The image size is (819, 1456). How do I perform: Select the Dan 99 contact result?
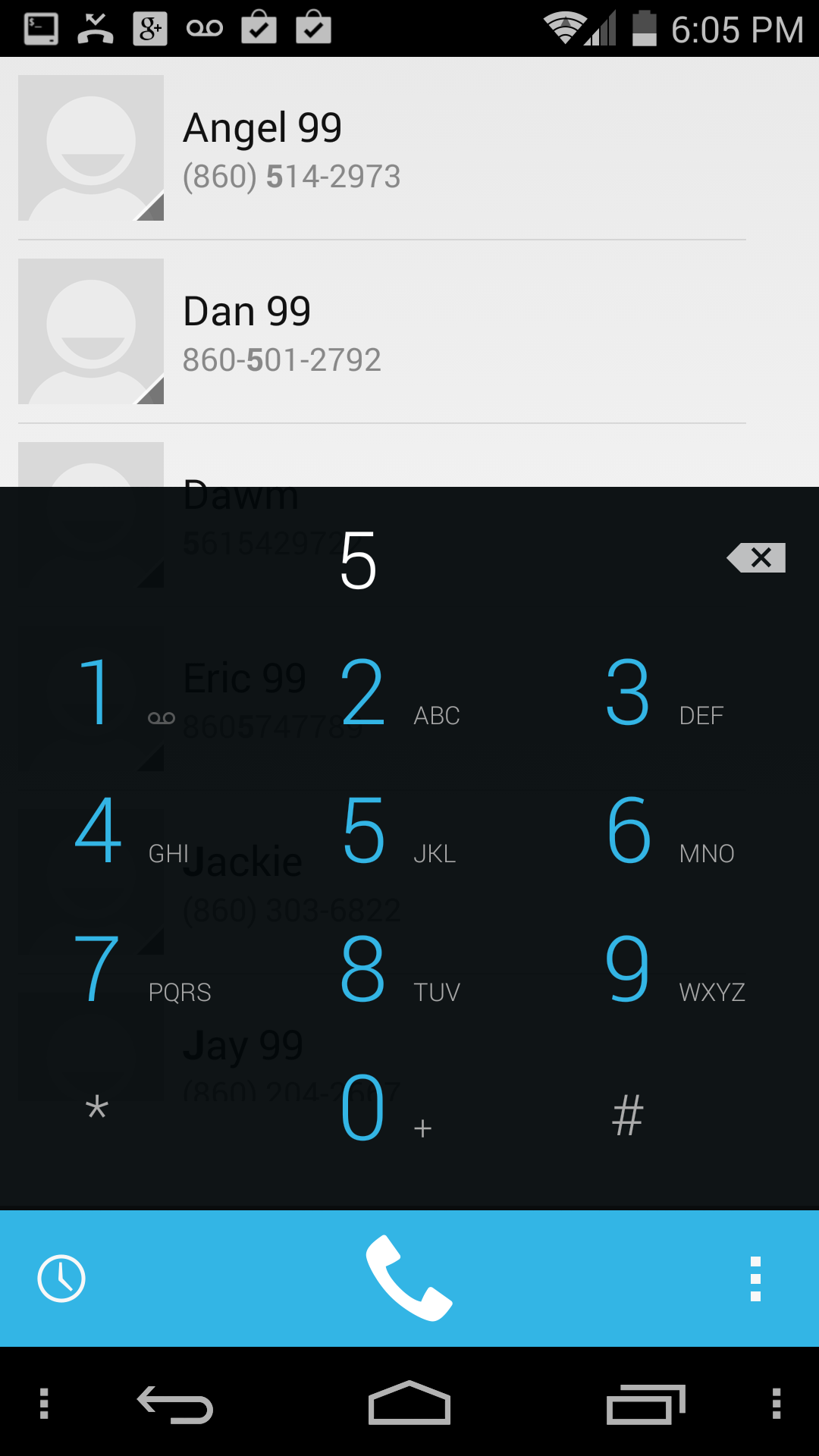point(382,331)
